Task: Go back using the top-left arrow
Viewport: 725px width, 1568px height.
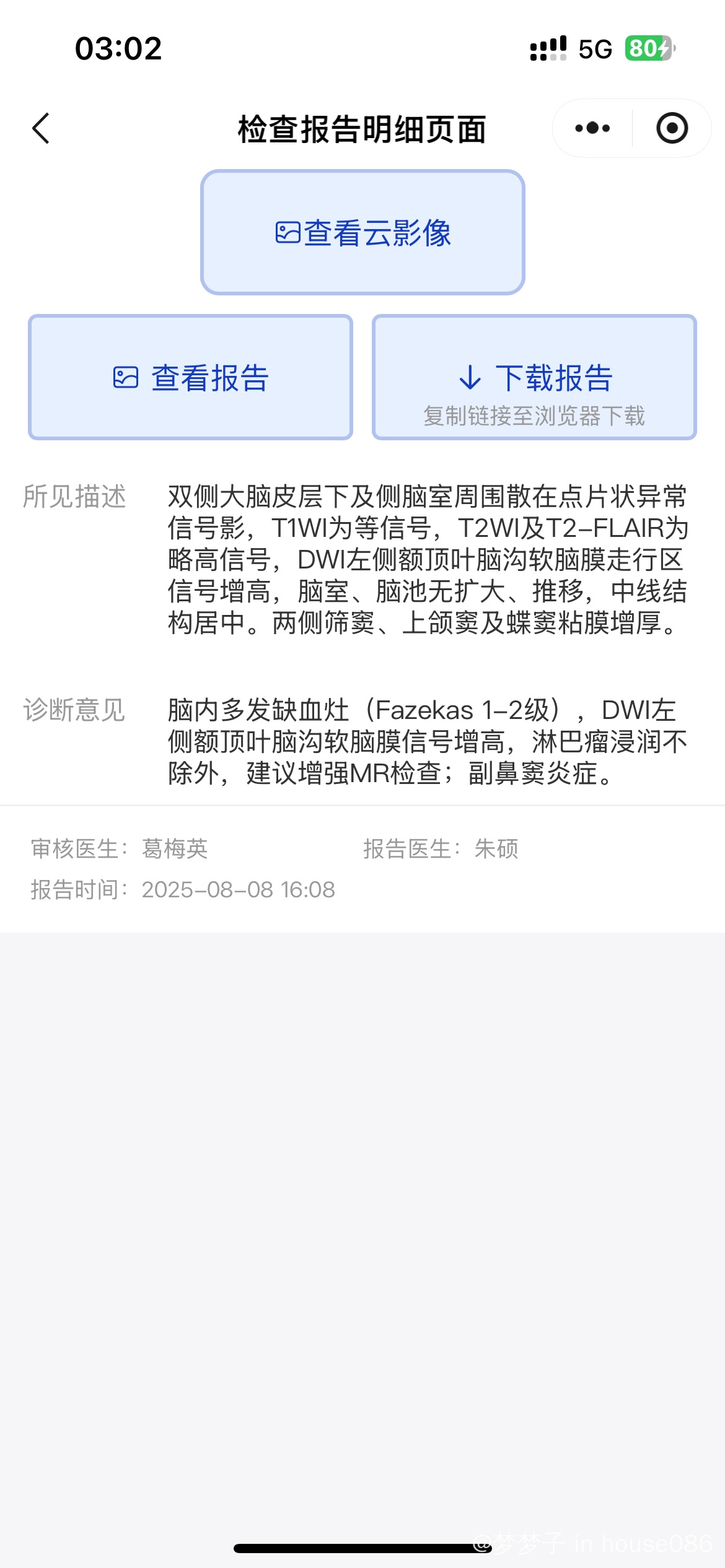Action: 41,129
